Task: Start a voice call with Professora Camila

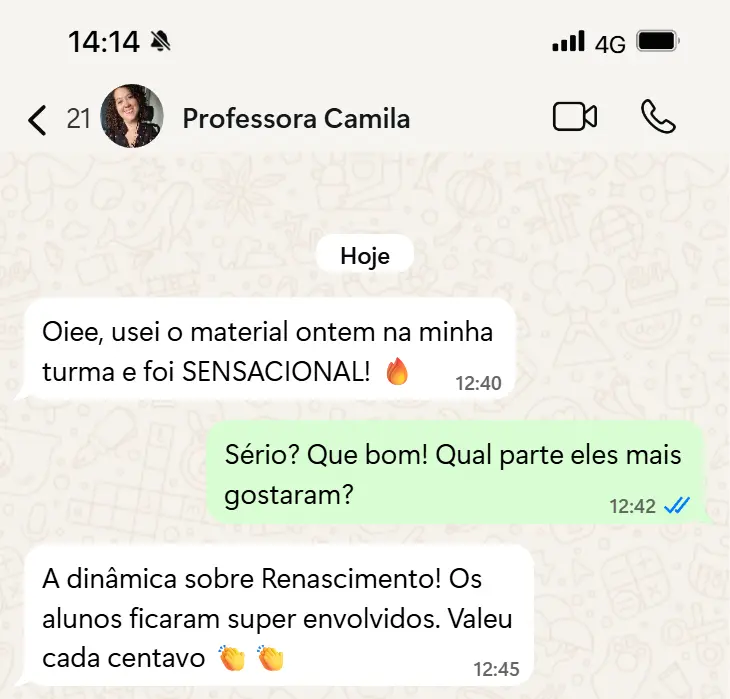Action: (658, 117)
